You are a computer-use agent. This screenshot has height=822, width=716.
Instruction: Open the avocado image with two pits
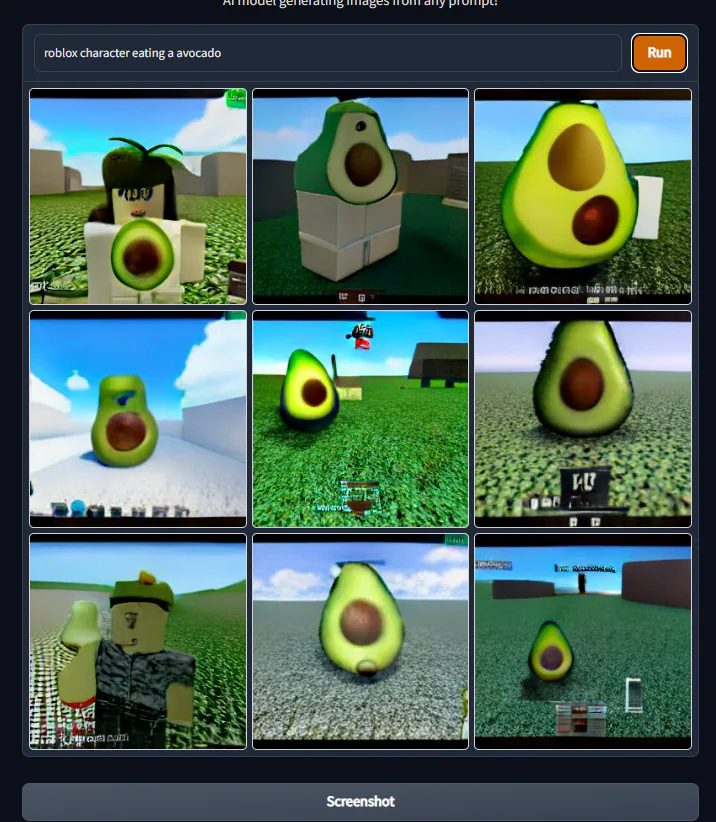click(583, 197)
